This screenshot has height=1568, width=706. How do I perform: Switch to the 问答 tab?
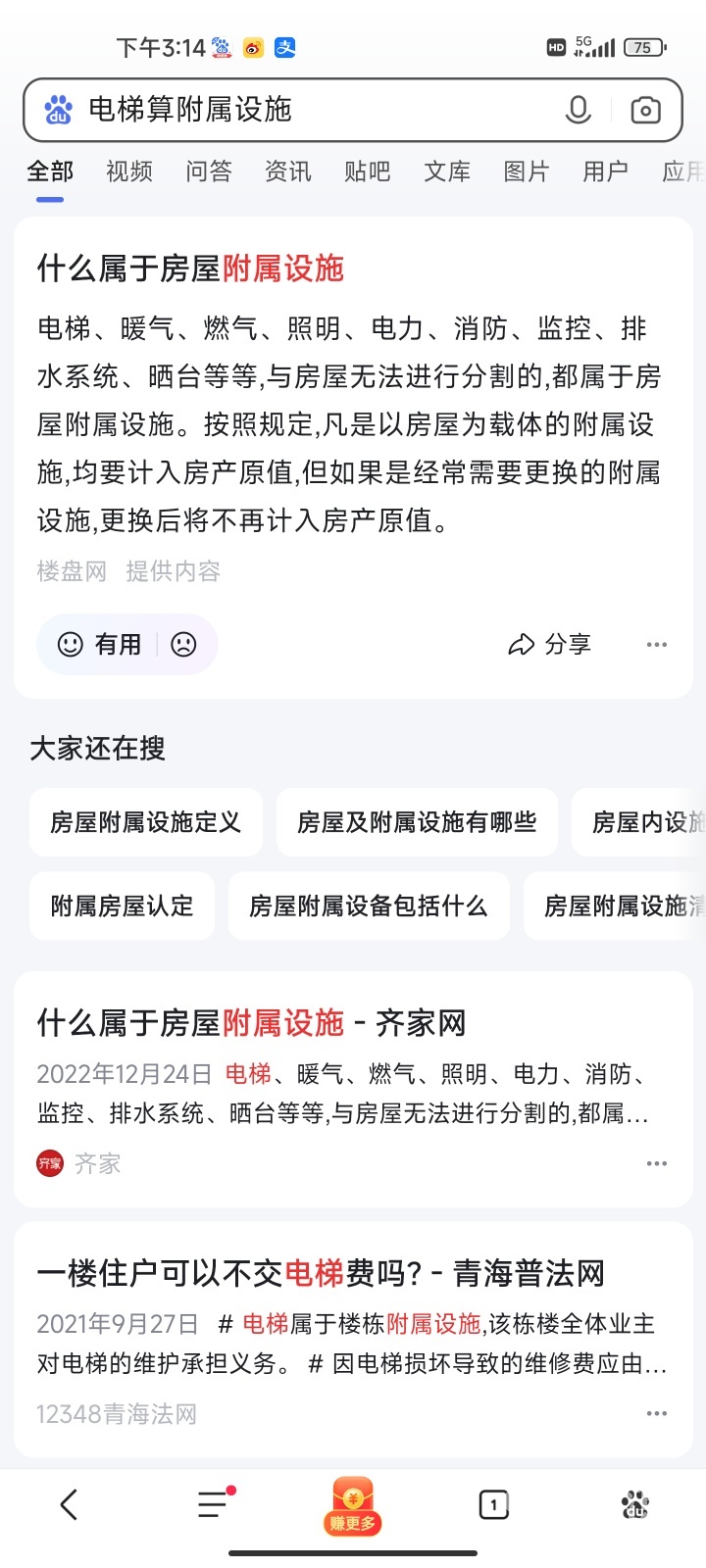pyautogui.click(x=209, y=172)
